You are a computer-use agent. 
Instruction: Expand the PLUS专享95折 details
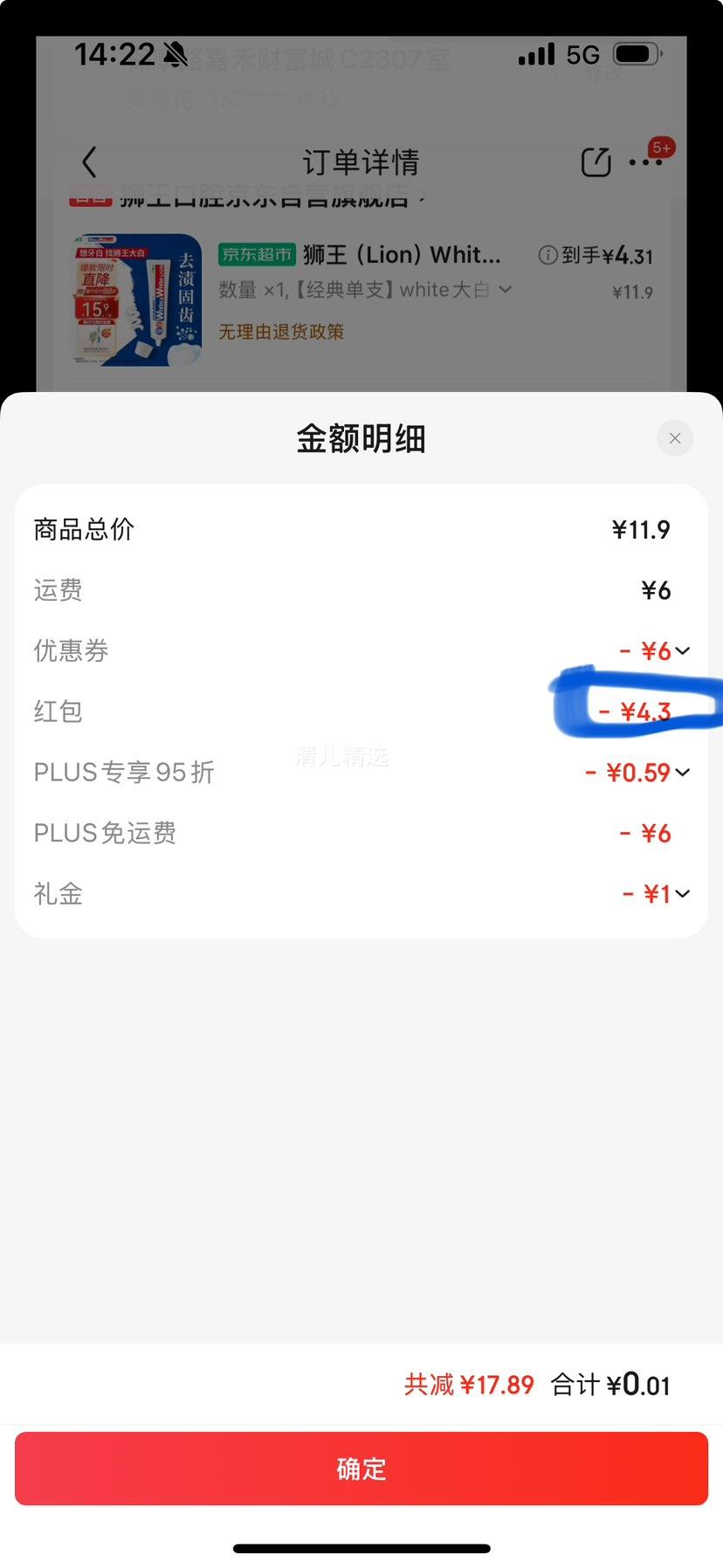[x=685, y=772]
